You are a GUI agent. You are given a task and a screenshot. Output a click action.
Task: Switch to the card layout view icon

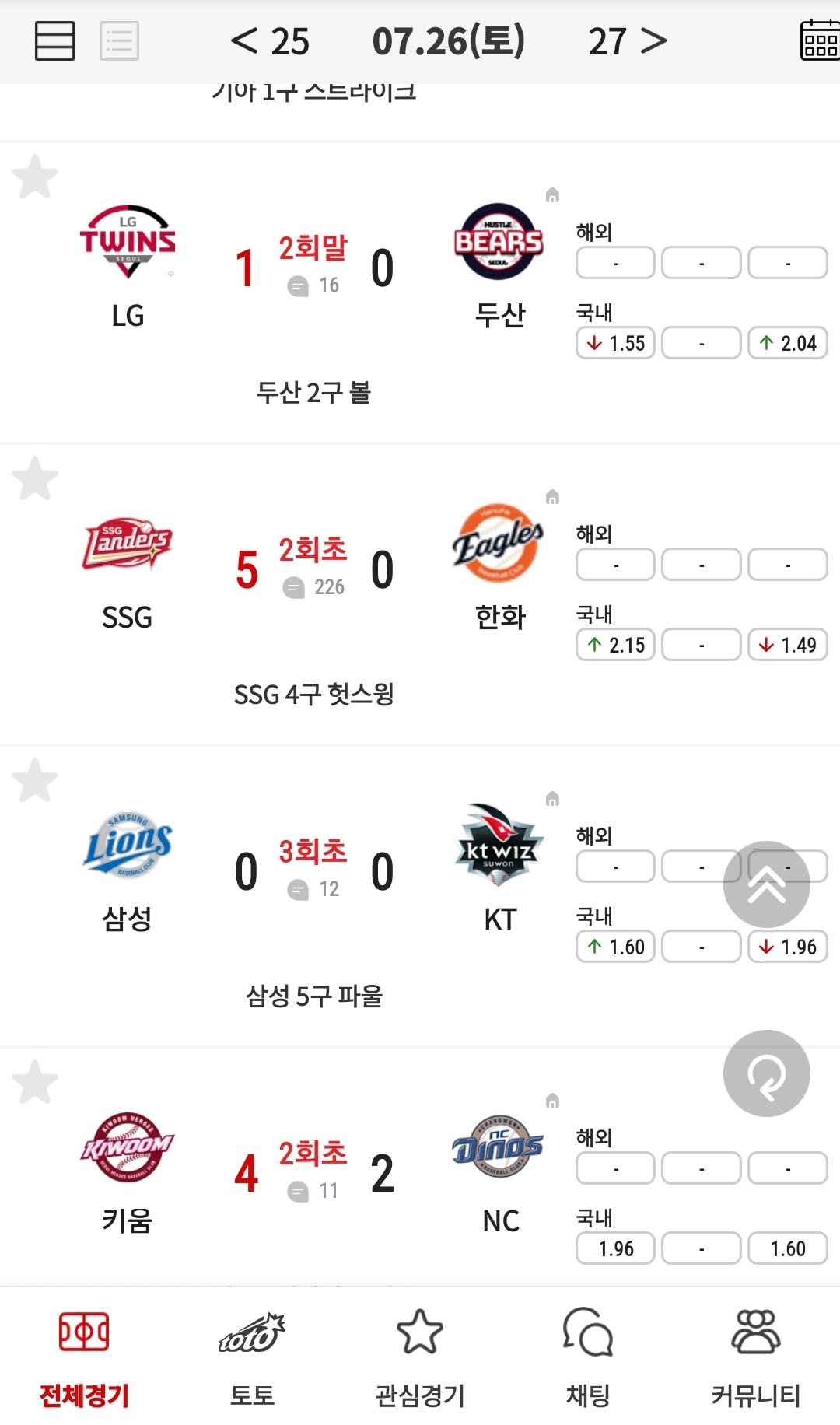pyautogui.click(x=54, y=40)
